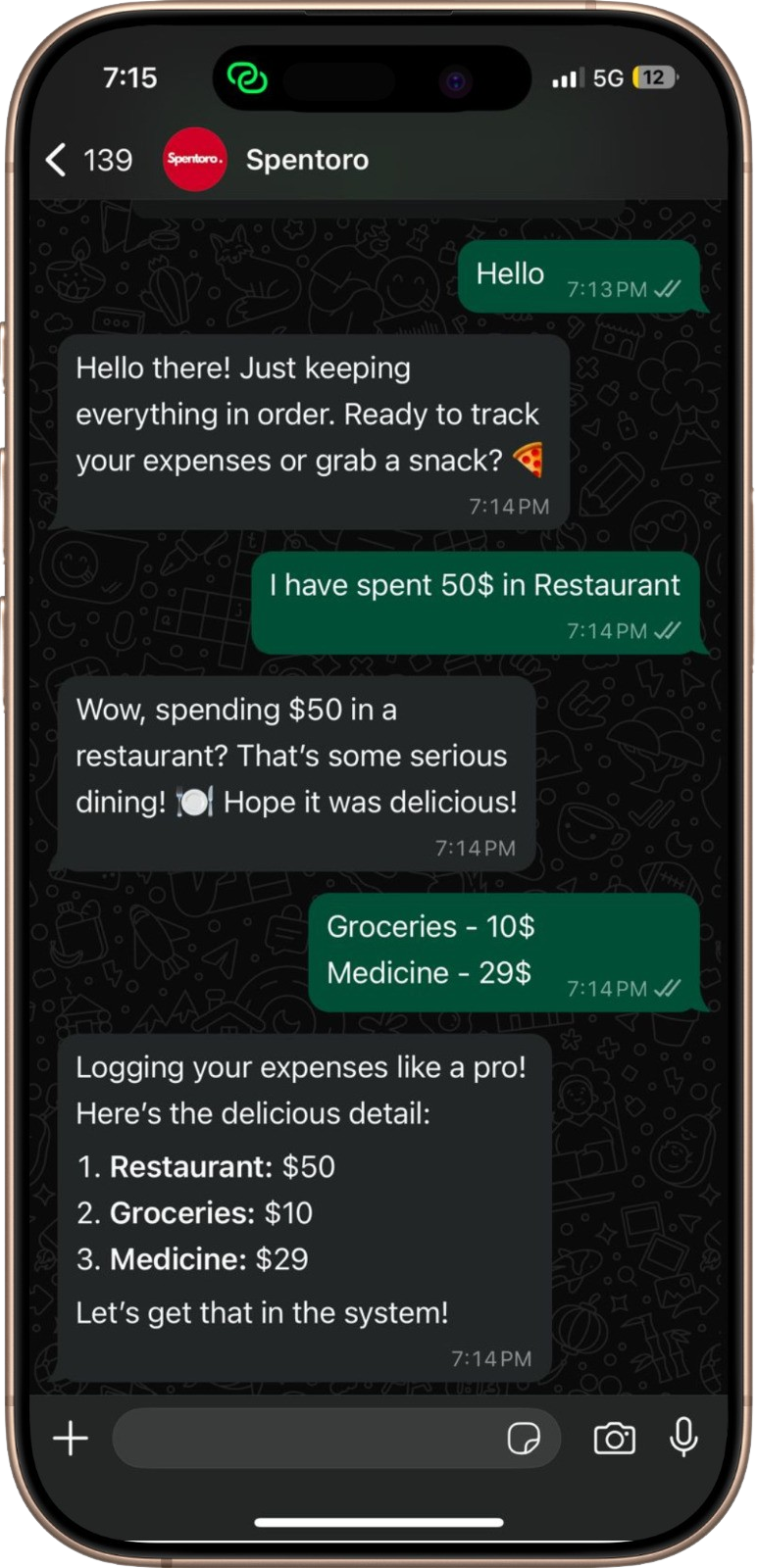Open Spentoro contact info
Screen dimensions: 757x1568
point(306,160)
